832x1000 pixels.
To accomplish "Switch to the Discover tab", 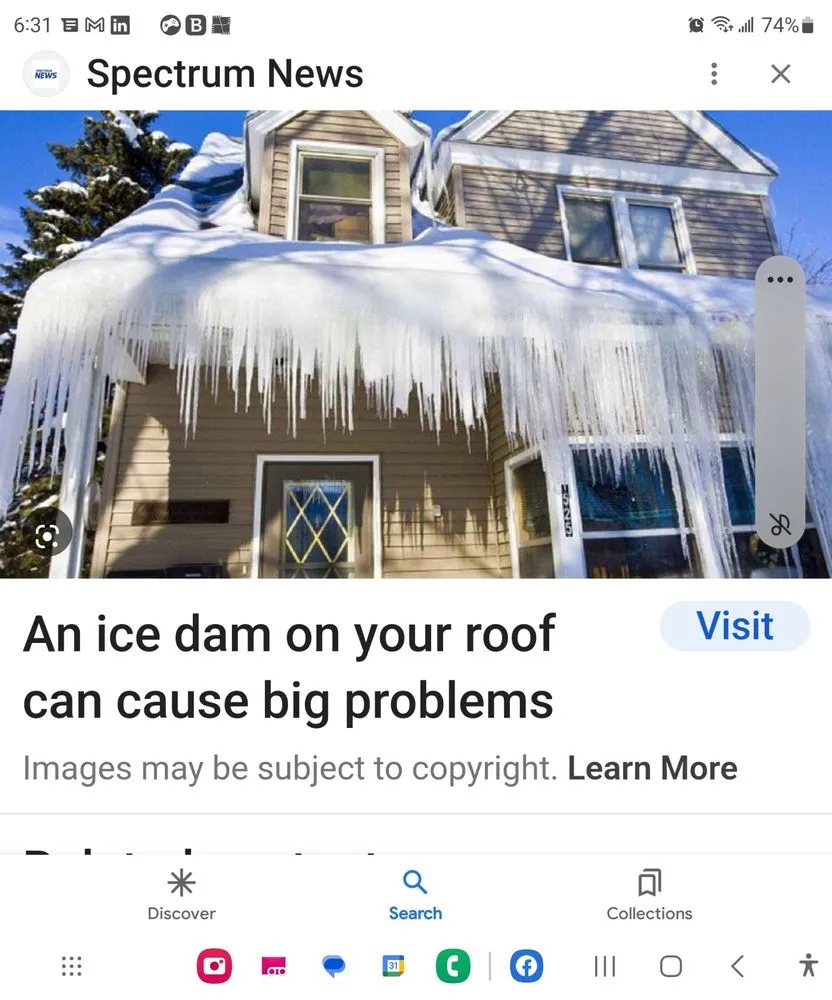I will pos(181,893).
